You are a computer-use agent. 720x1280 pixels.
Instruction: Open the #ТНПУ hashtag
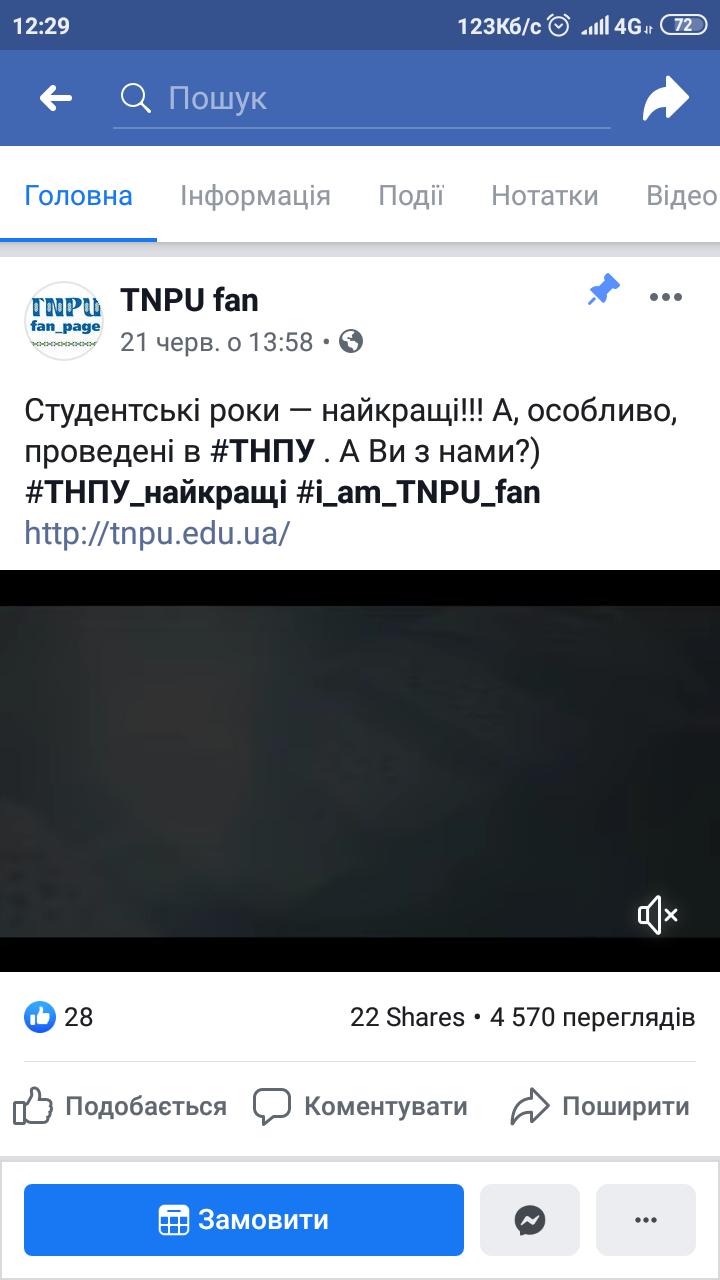coord(263,451)
